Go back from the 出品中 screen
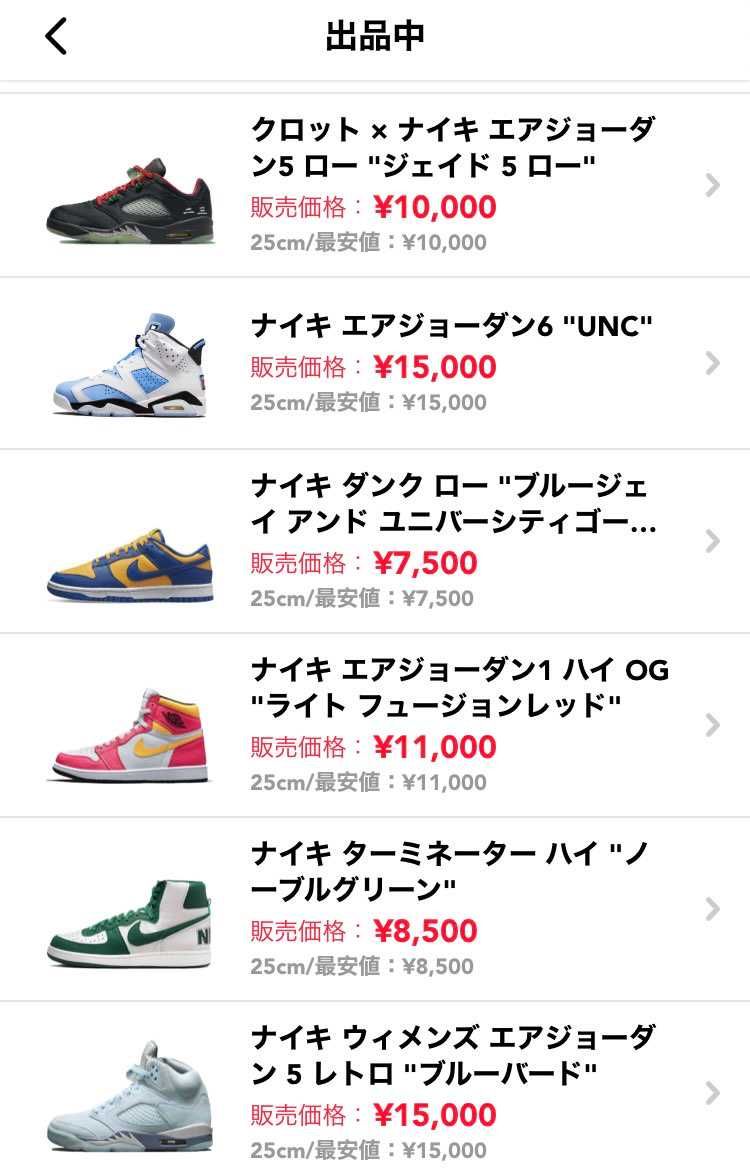 click(x=56, y=37)
